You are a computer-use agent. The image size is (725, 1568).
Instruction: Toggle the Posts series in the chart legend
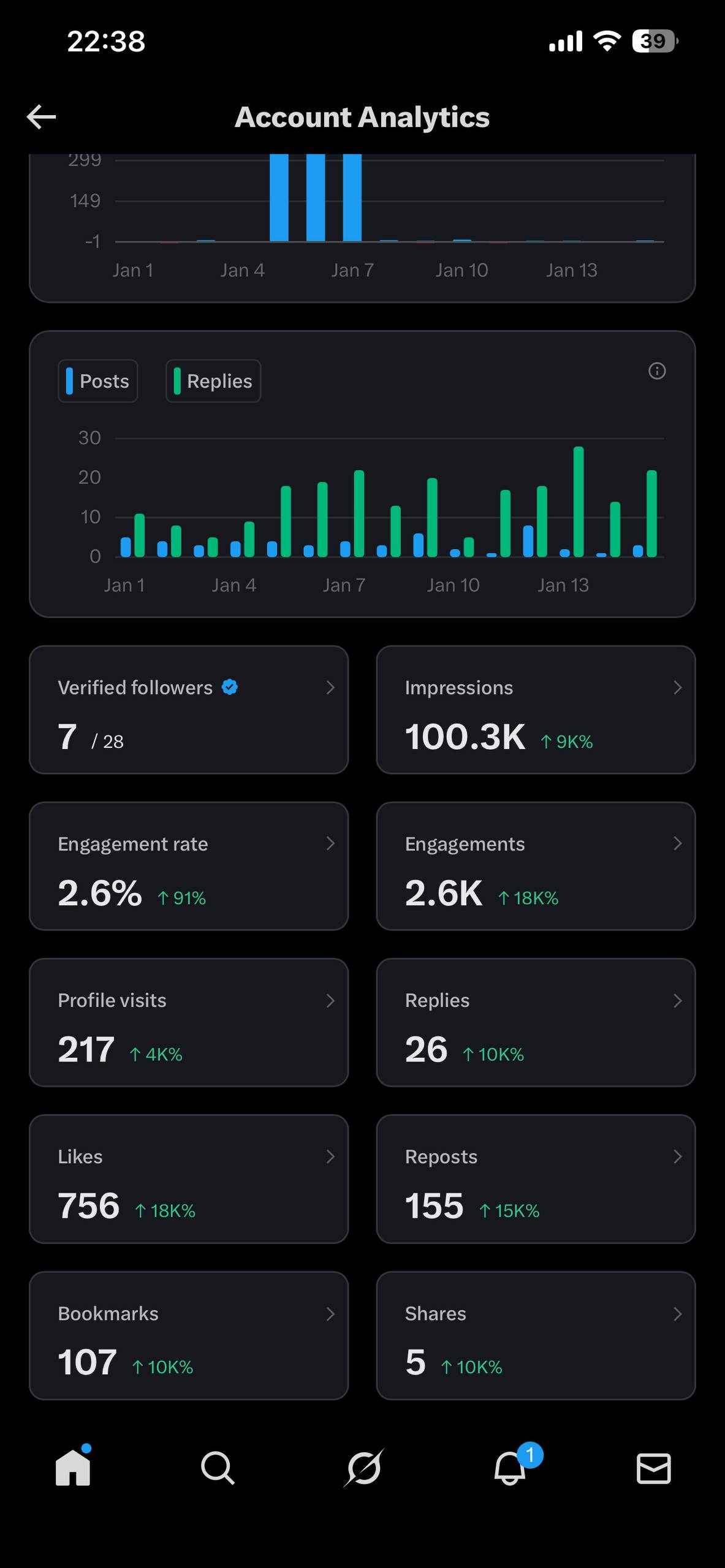point(97,380)
